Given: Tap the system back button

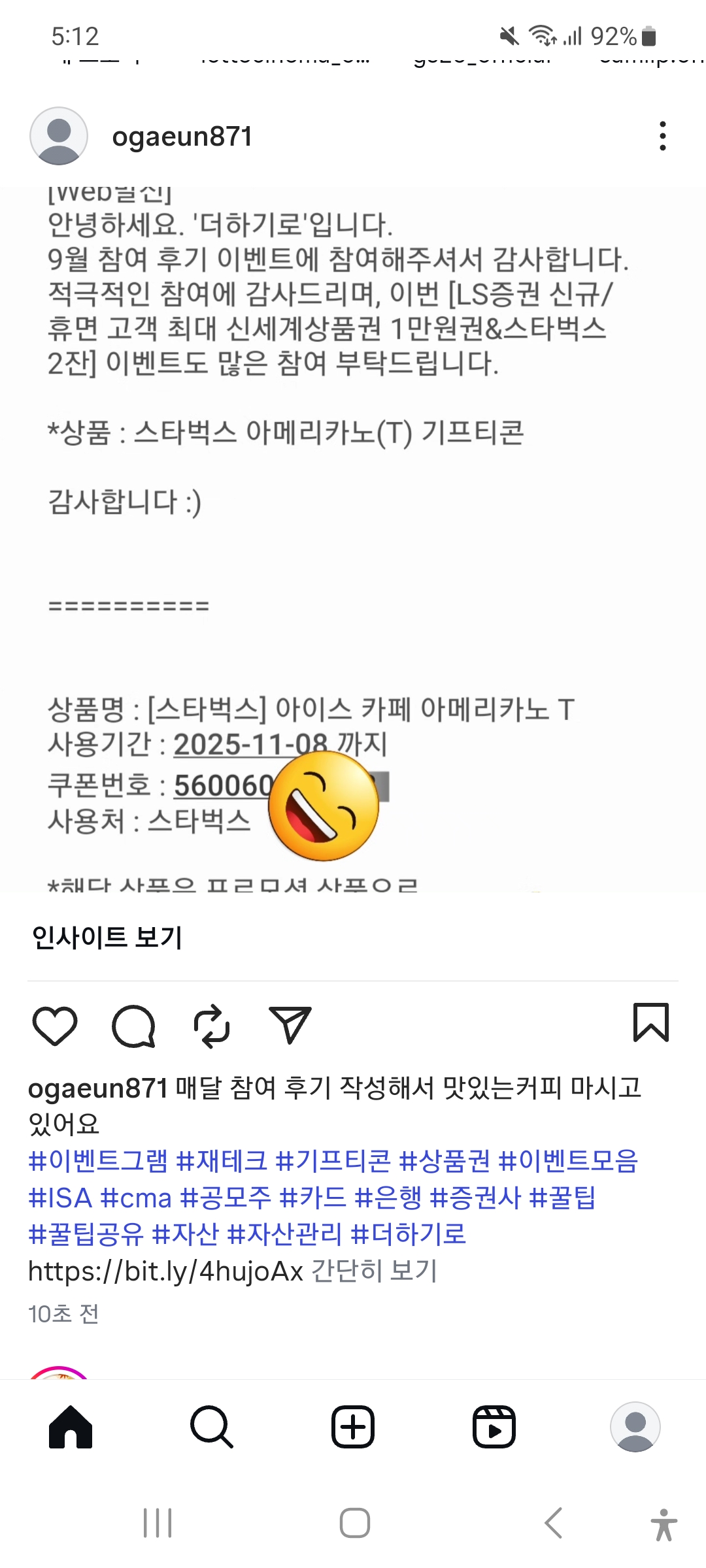Looking at the screenshot, I should click(553, 1523).
